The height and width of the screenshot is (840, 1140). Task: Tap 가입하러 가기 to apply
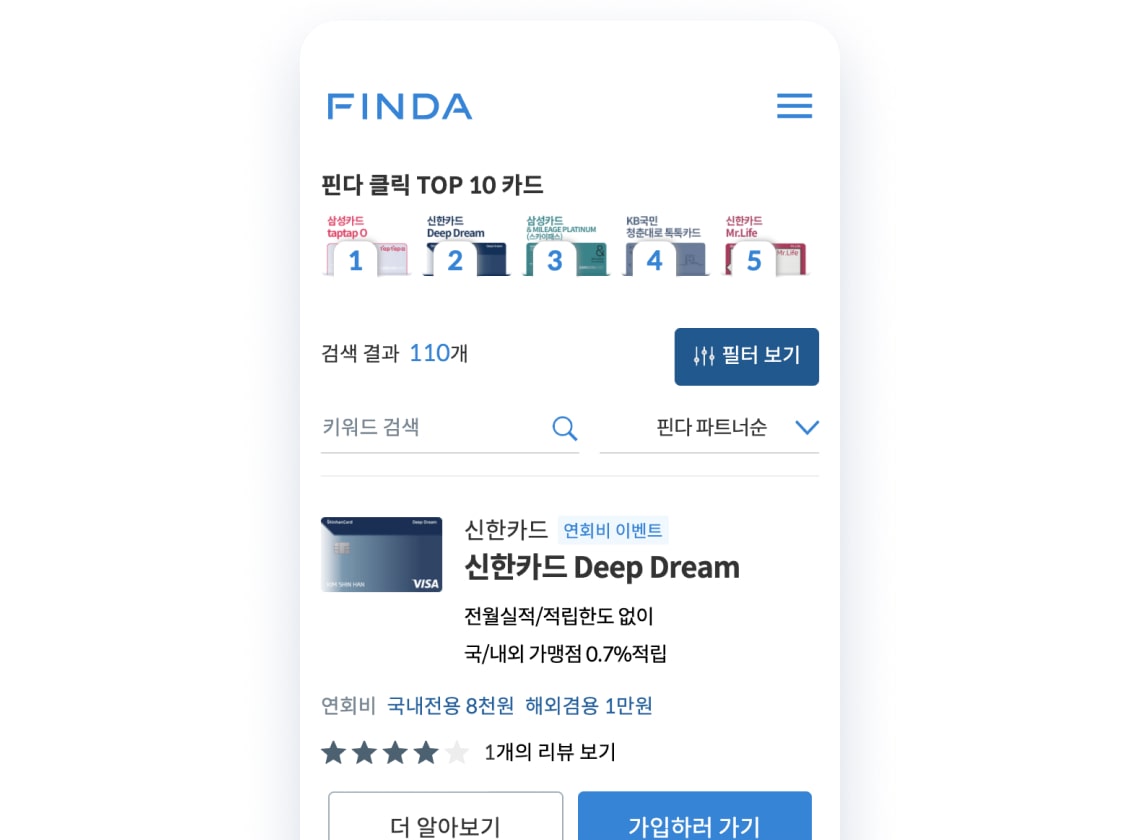pos(694,822)
